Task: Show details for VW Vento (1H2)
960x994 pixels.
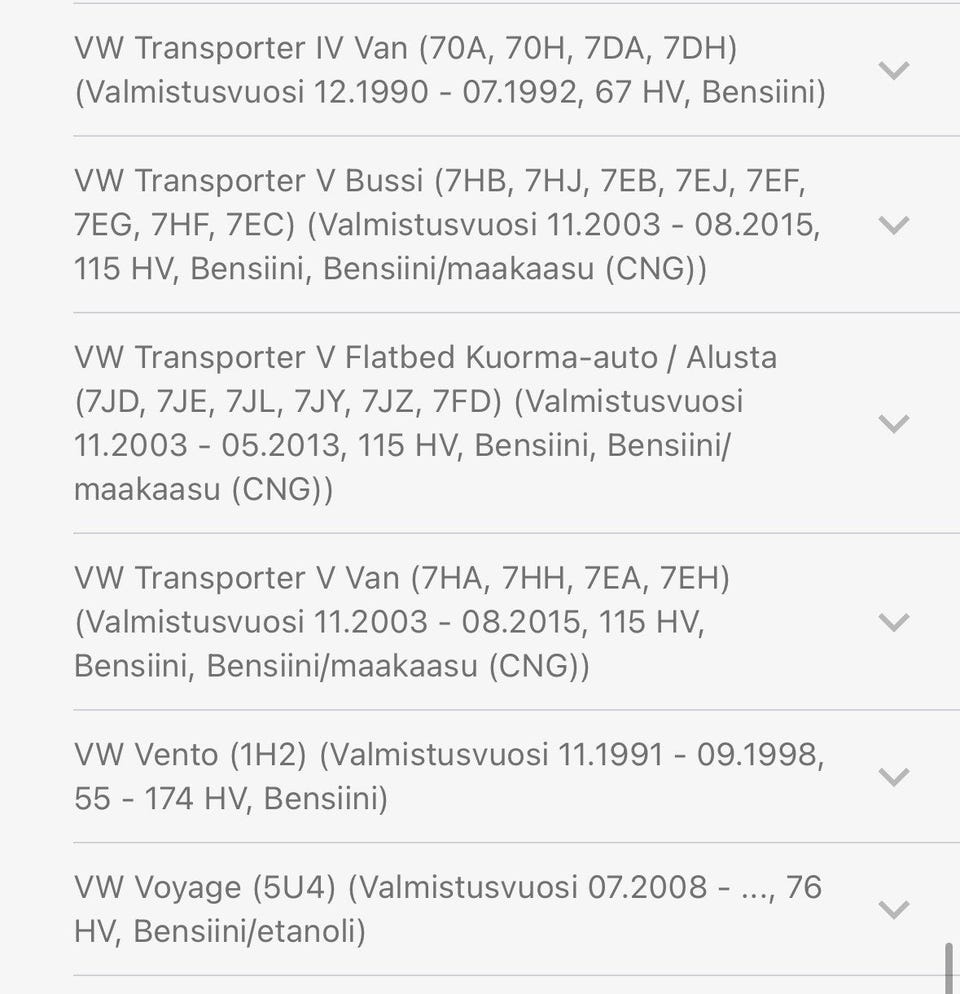Action: (892, 776)
